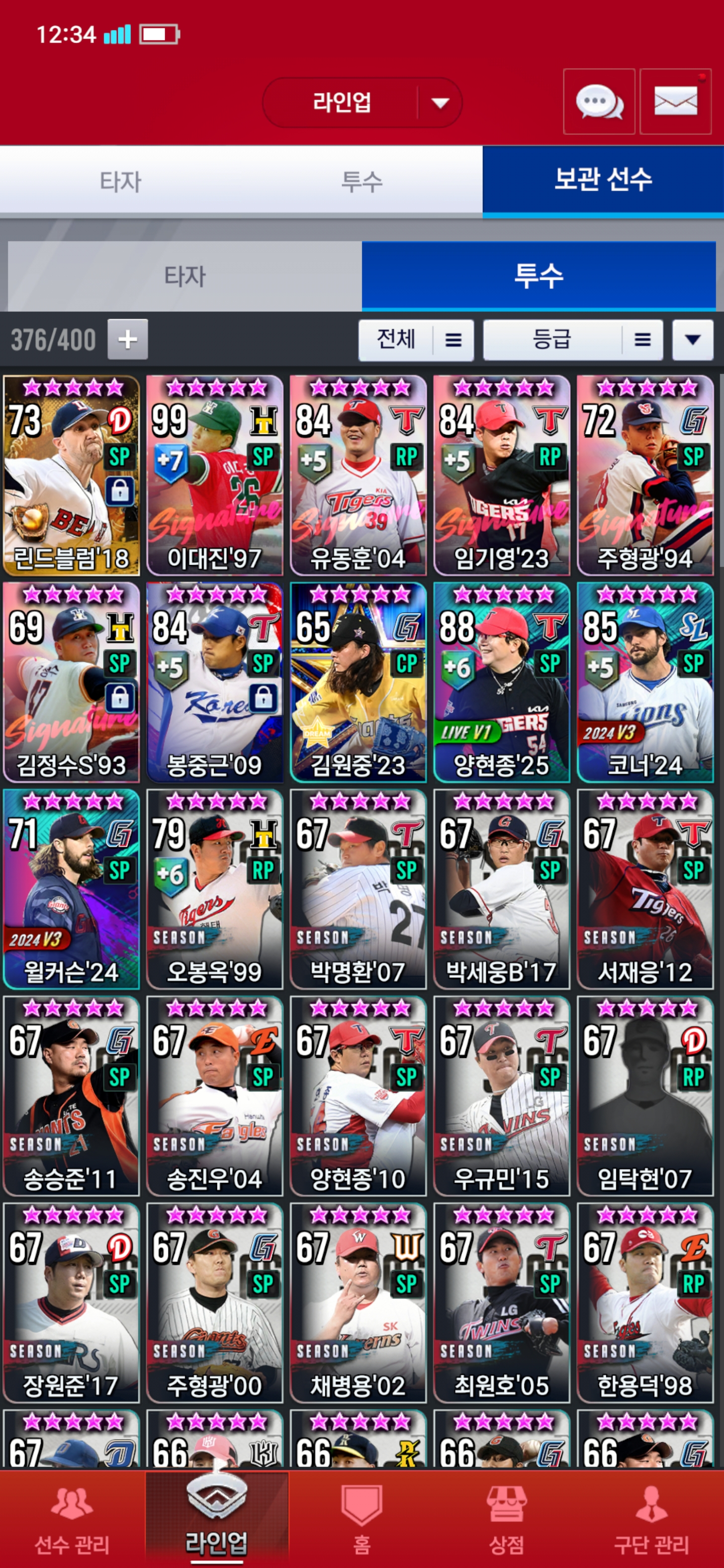Tap the plus button to expand storage
This screenshot has height=1568, width=724.
[128, 339]
